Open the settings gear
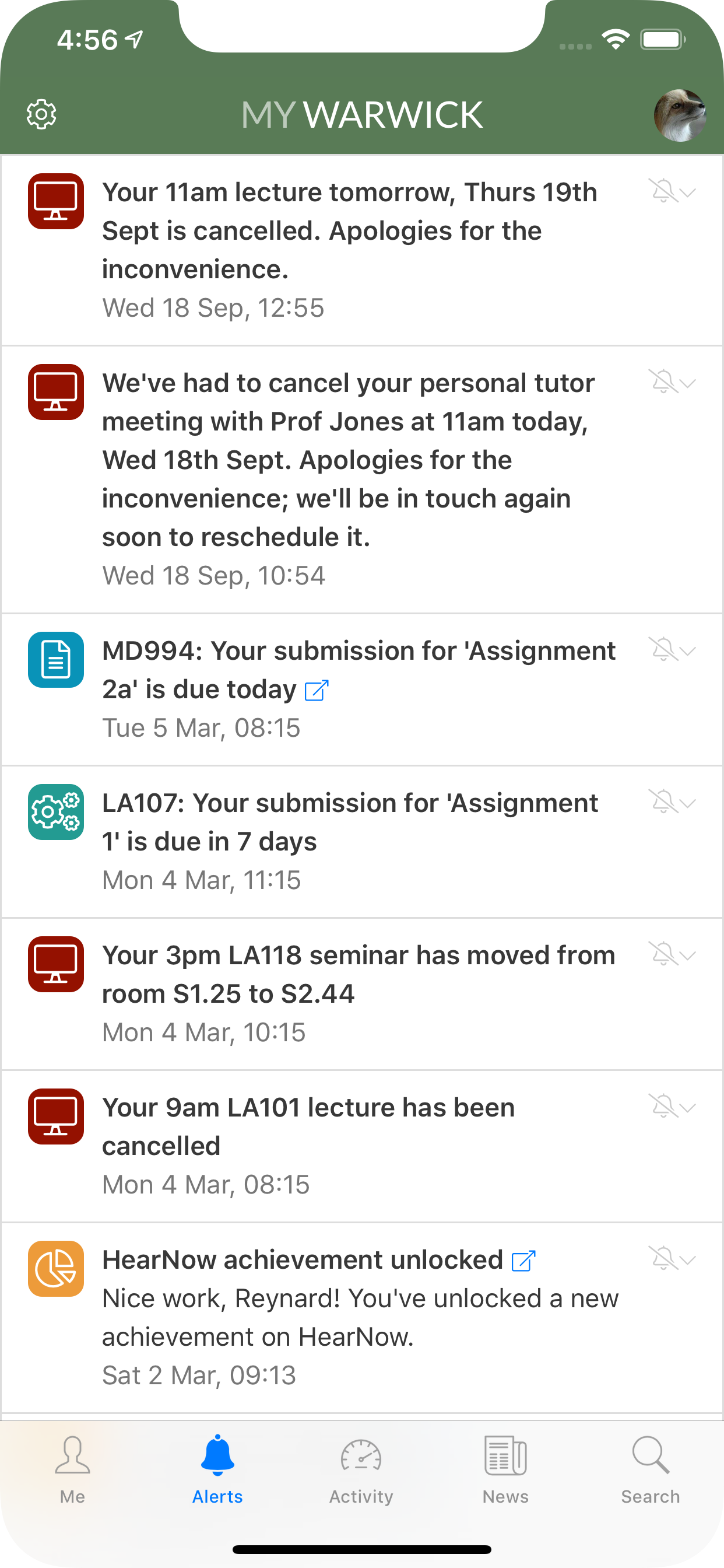 coord(41,114)
